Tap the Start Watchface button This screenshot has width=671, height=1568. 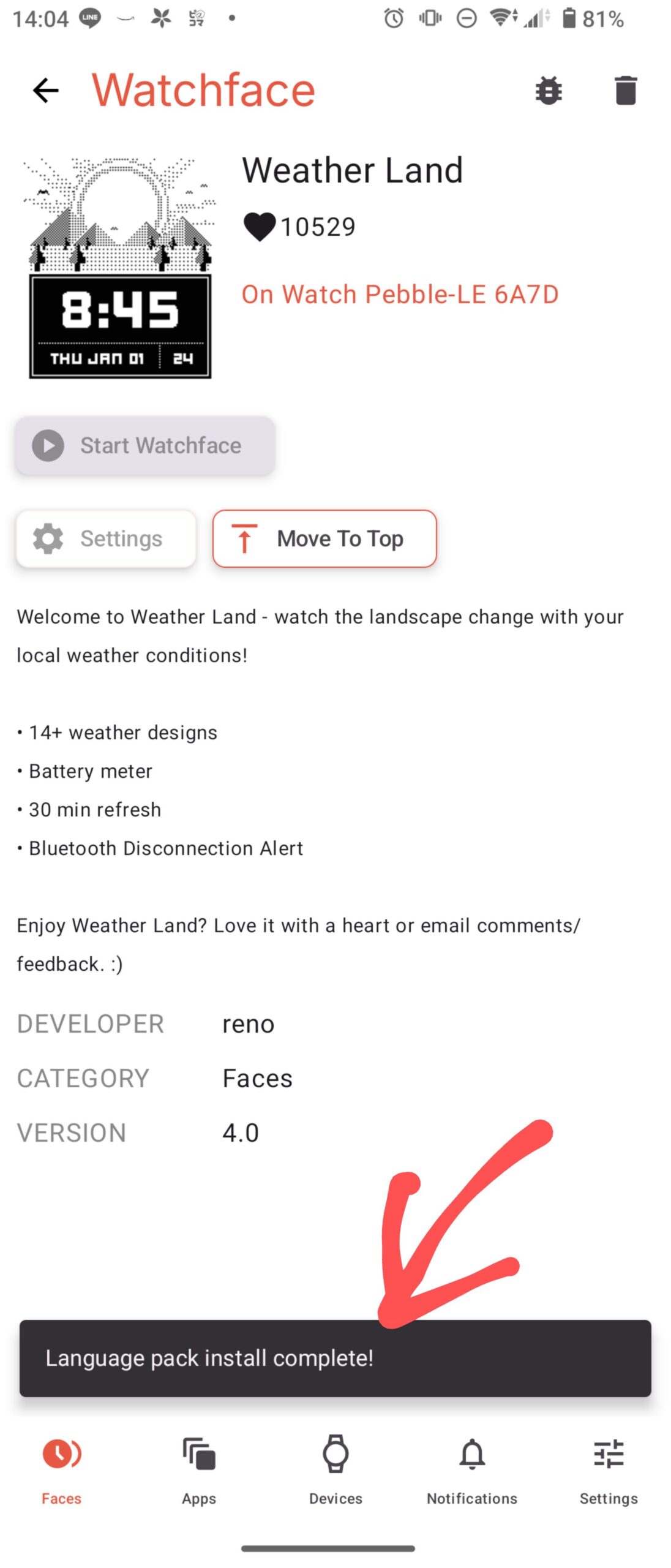click(x=145, y=445)
